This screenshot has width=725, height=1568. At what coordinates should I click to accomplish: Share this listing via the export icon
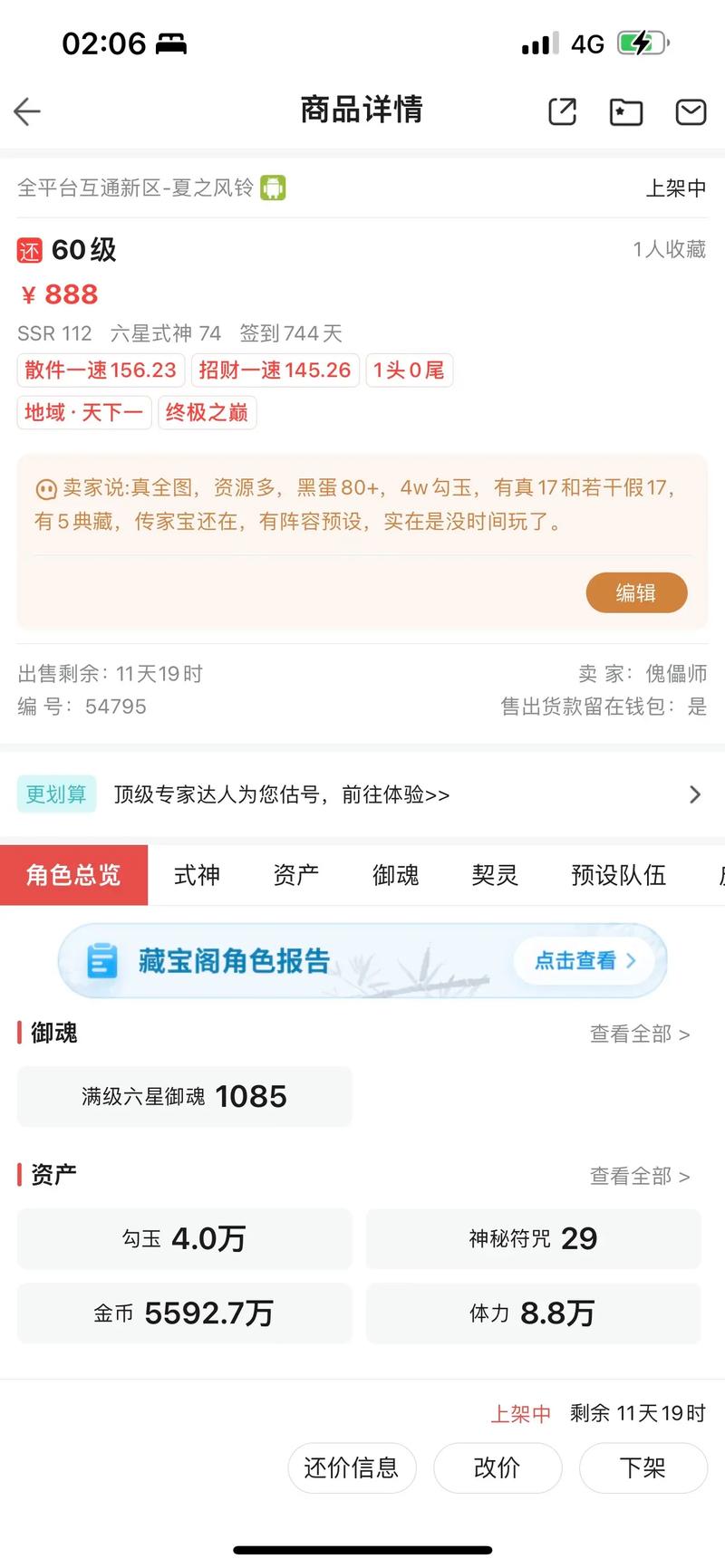point(563,111)
